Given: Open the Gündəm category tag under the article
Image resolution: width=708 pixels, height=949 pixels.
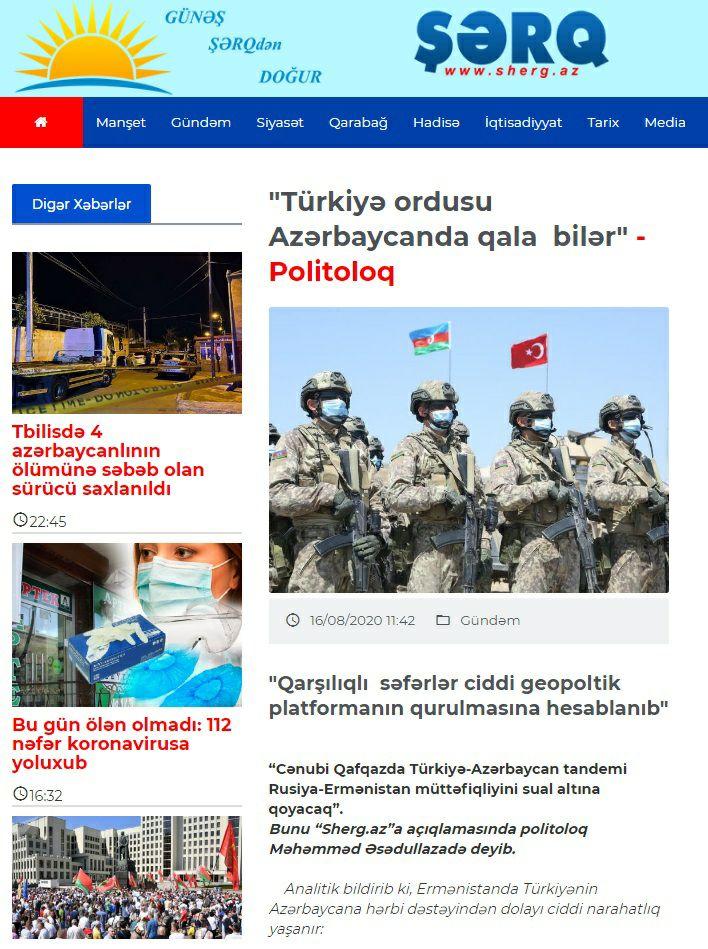Looking at the screenshot, I should (x=489, y=620).
